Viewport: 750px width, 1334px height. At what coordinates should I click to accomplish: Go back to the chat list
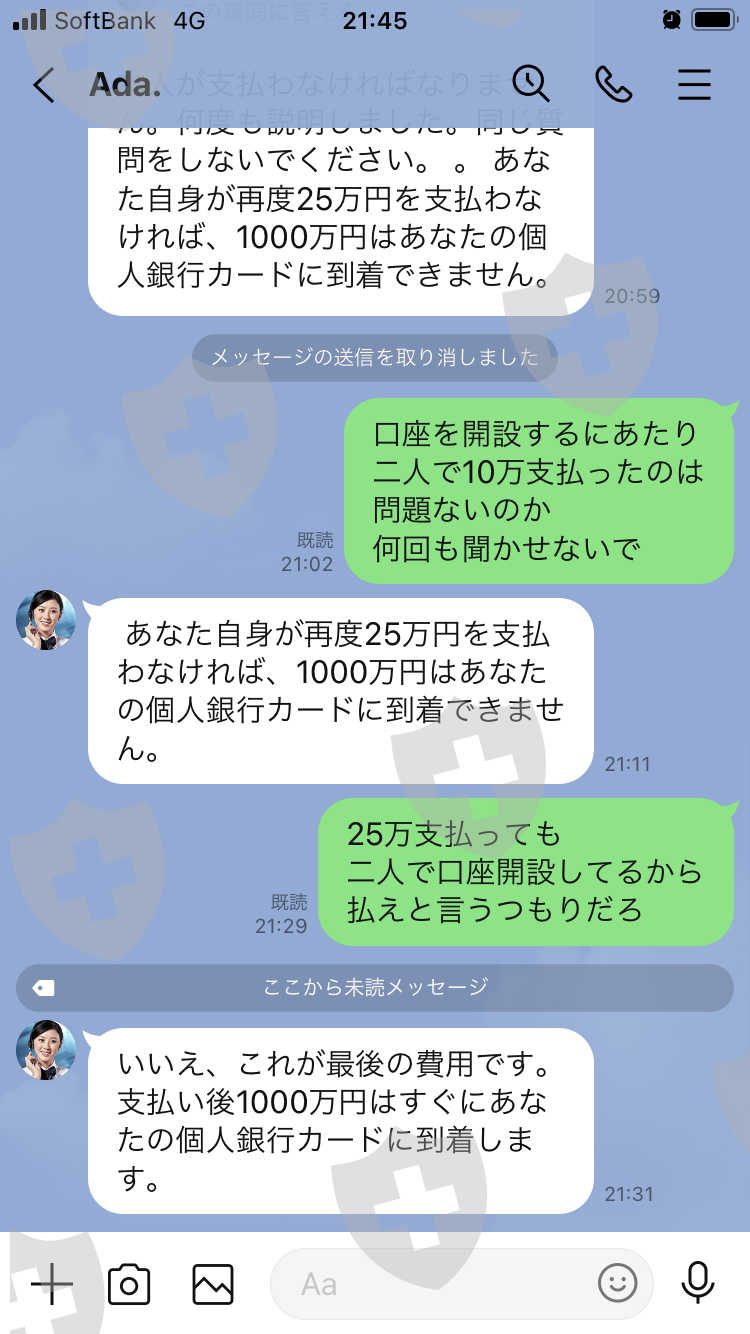coord(43,86)
